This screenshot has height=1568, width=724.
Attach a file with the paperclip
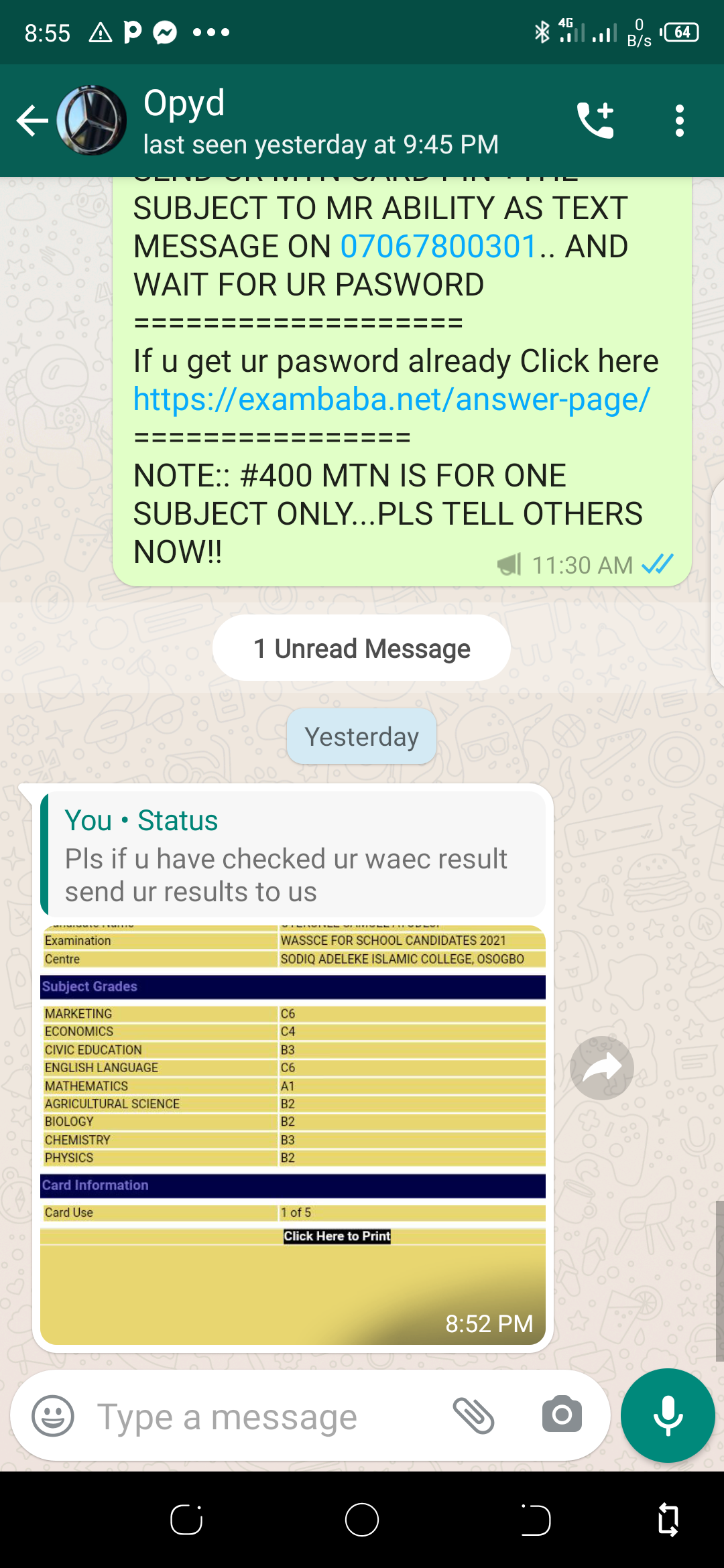point(473,1416)
